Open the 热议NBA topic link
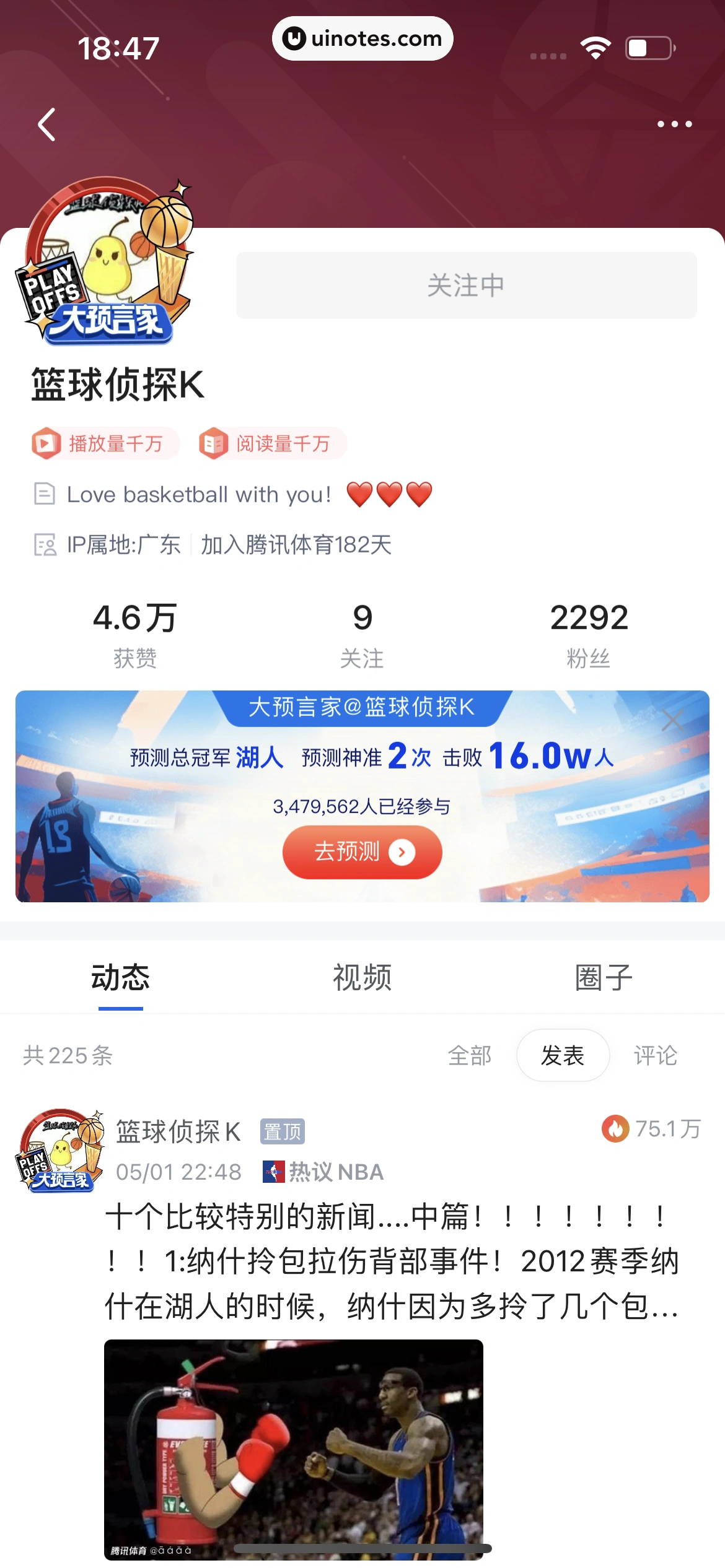This screenshot has height=1568, width=725. tap(324, 1172)
